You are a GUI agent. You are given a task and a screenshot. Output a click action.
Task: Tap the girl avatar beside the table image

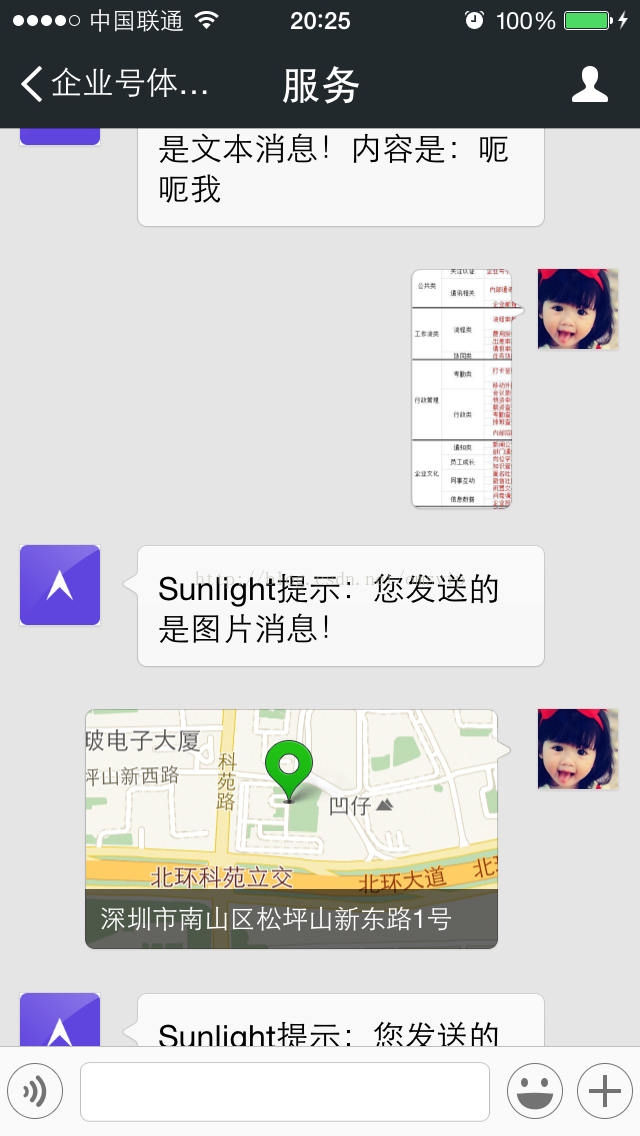578,309
